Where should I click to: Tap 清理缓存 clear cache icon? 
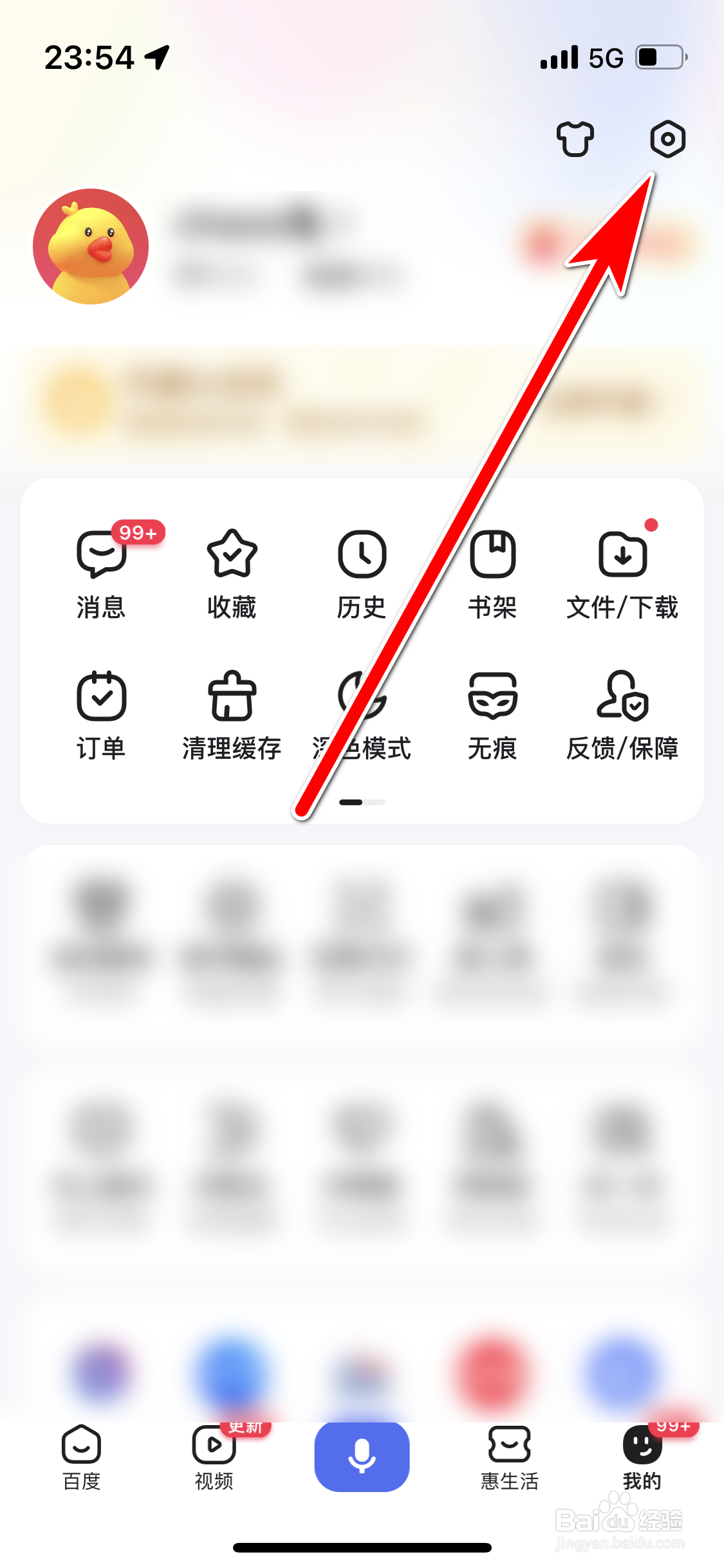[232, 714]
